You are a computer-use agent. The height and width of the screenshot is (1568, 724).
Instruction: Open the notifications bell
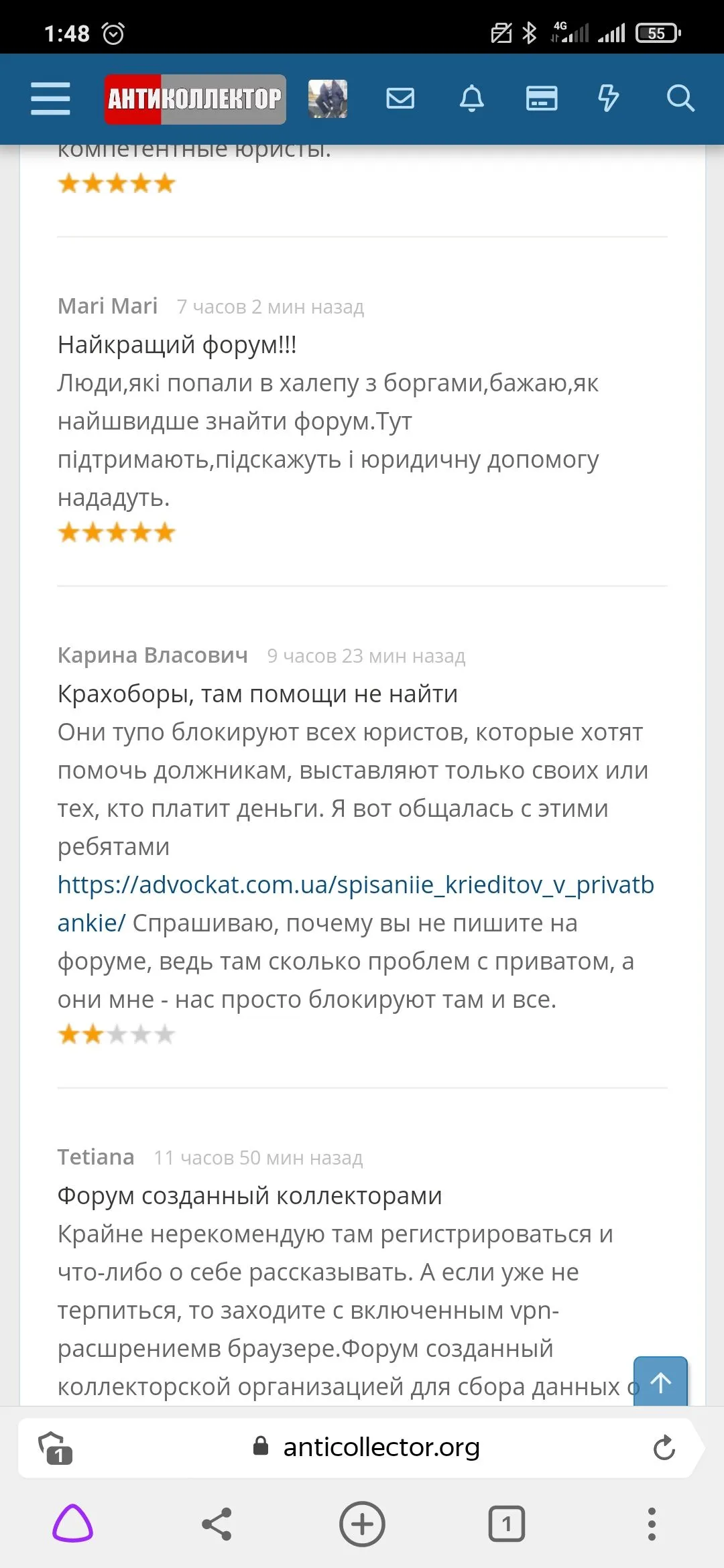click(471, 99)
